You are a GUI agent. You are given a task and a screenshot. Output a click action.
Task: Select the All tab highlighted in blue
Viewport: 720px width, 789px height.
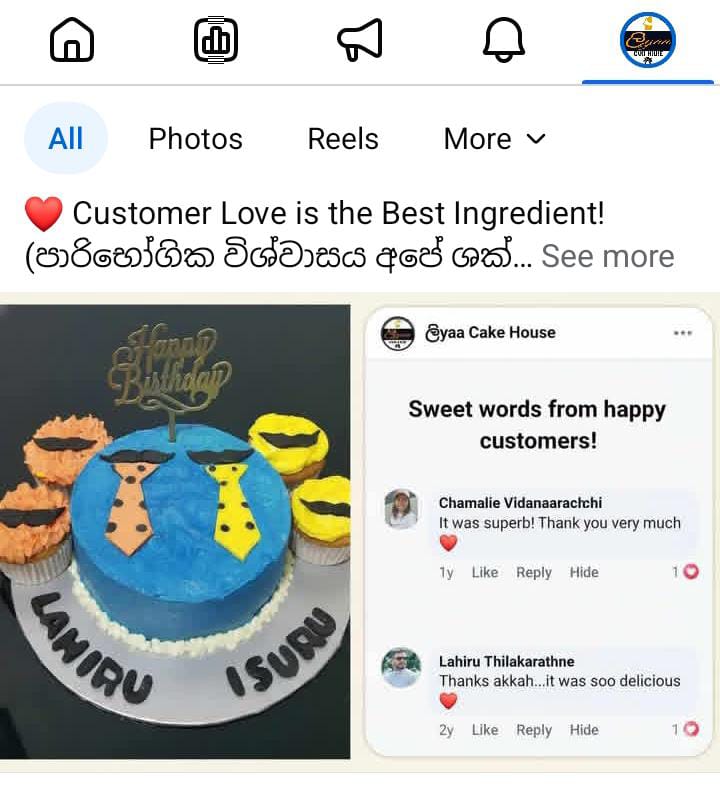64,139
